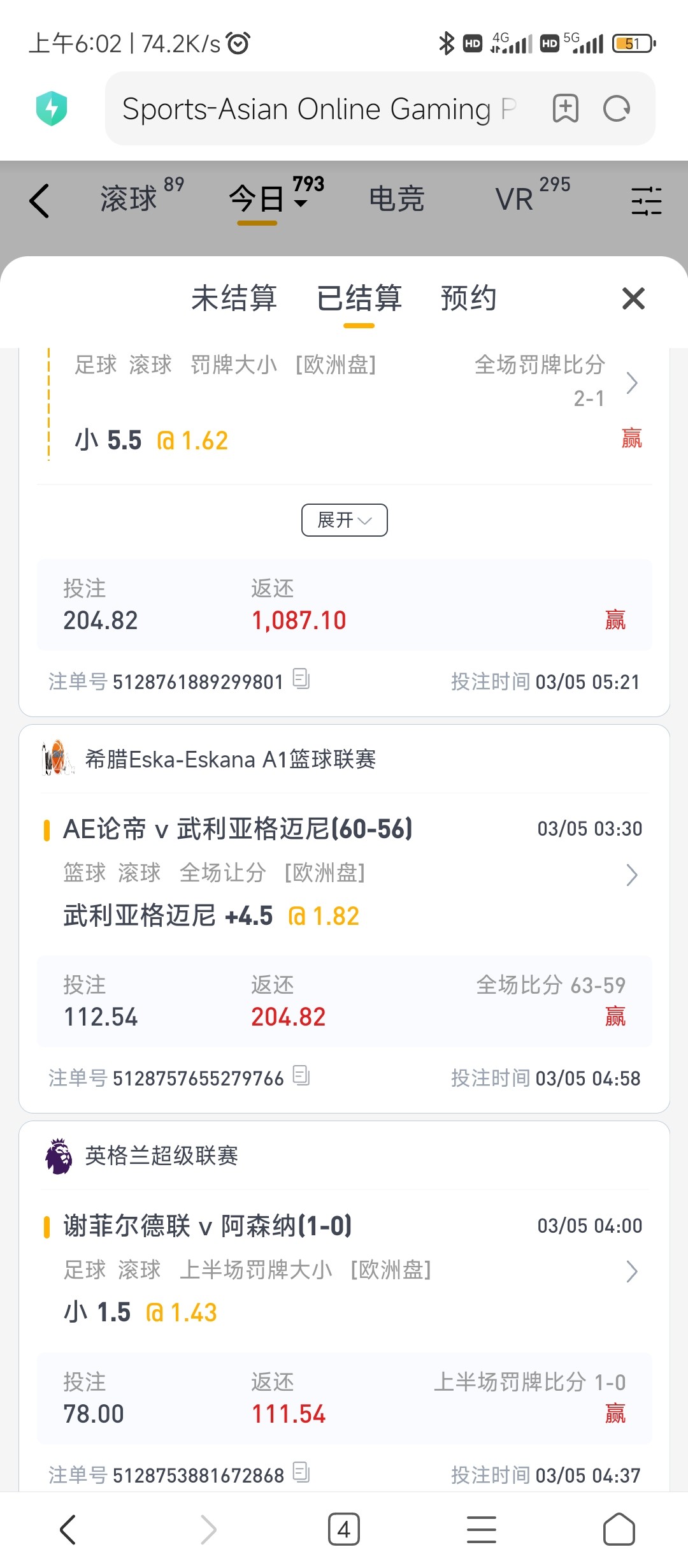Open the VR sports section

pos(515,199)
